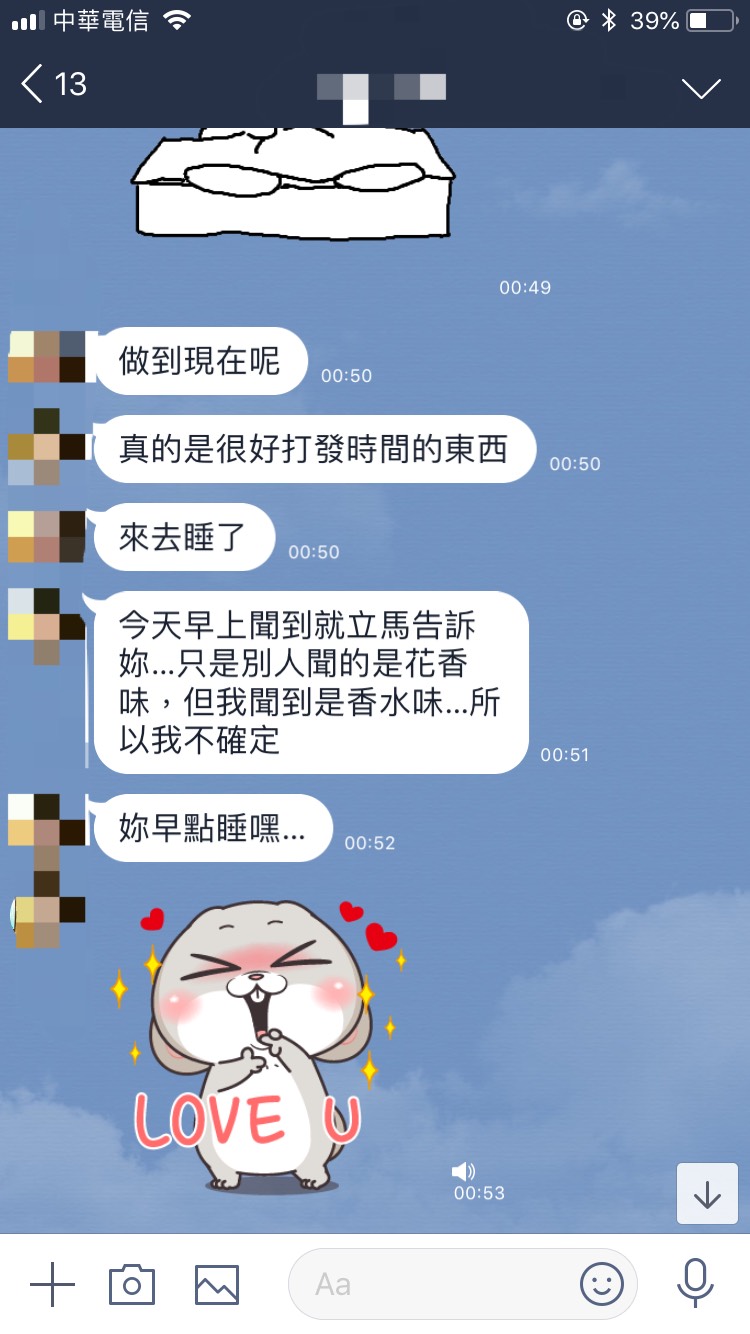Viewport: 750px width, 1334px height.
Task: Open the plus attachment menu
Action: (52, 1284)
